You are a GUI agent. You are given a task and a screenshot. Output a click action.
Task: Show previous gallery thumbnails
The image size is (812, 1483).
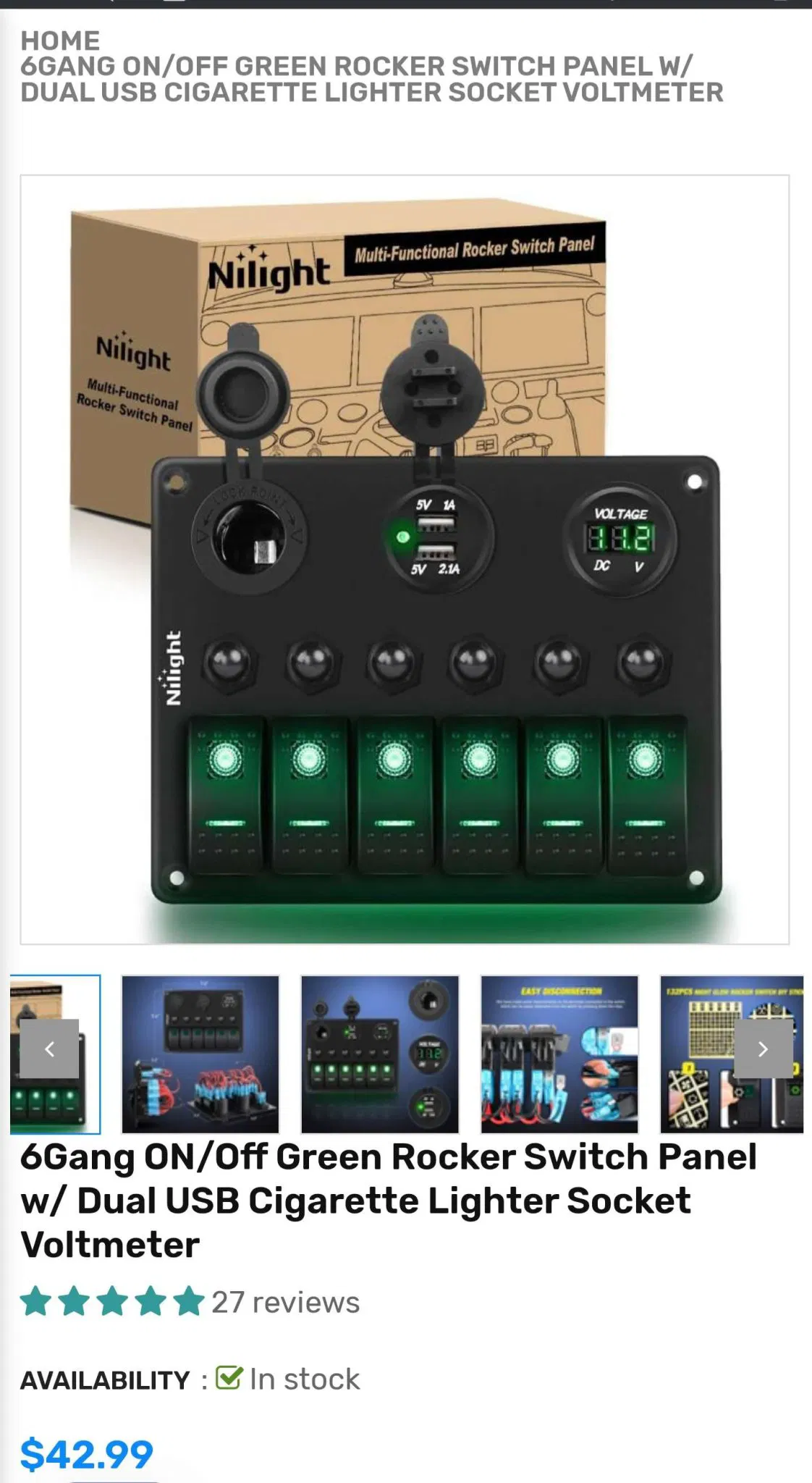tap(49, 1049)
